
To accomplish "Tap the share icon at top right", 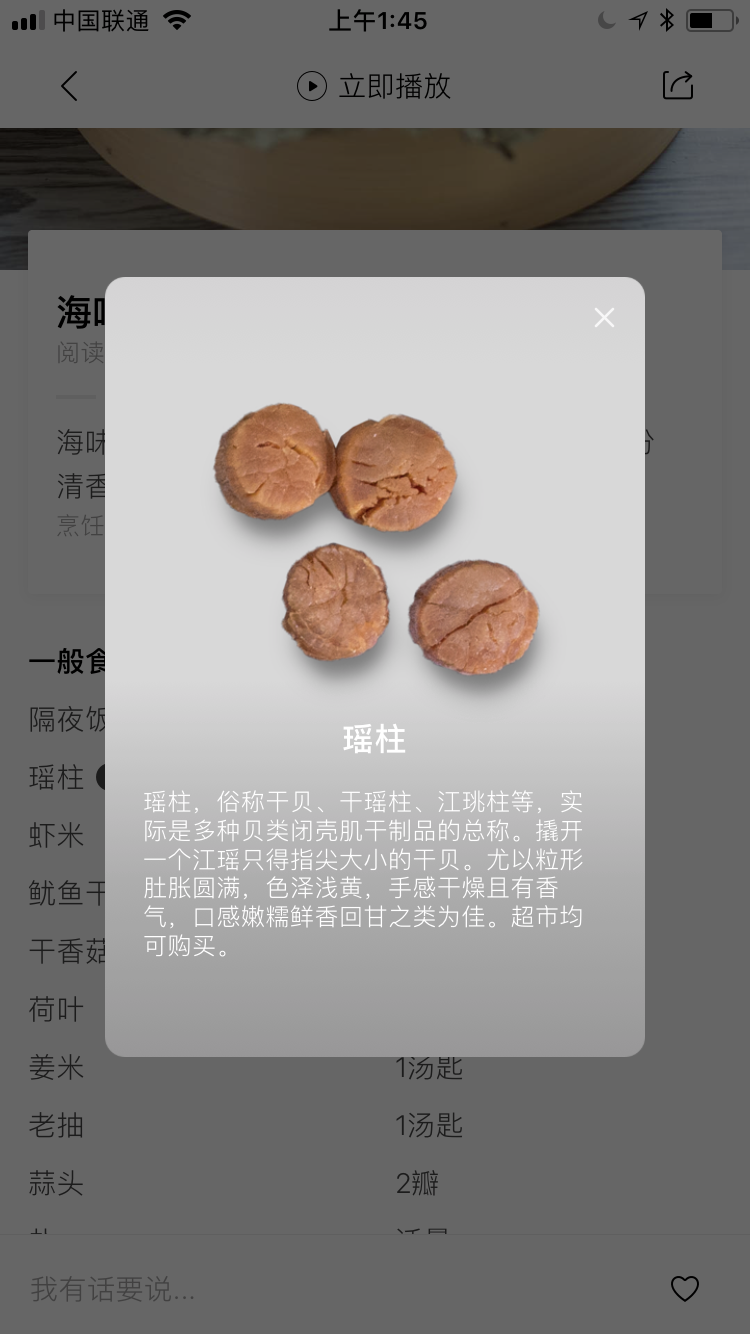I will click(x=677, y=85).
